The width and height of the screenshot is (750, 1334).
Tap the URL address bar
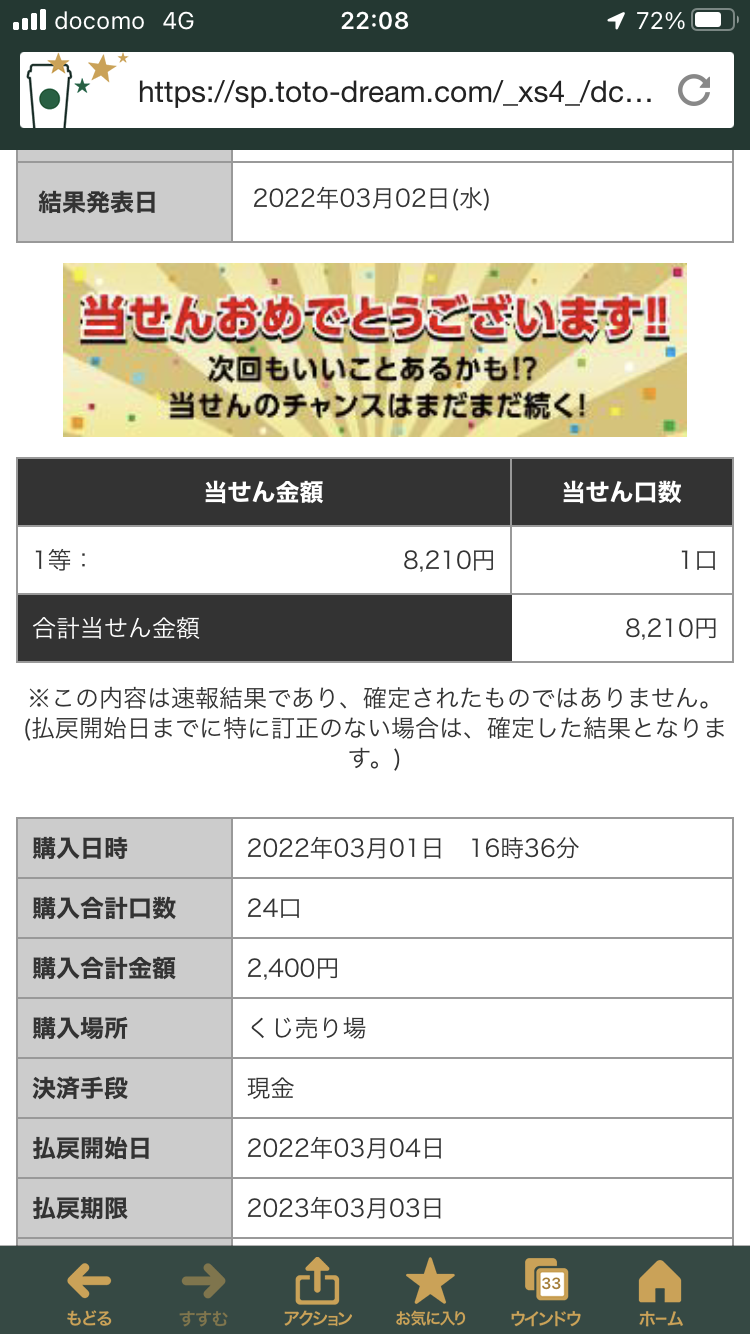pyautogui.click(x=396, y=92)
